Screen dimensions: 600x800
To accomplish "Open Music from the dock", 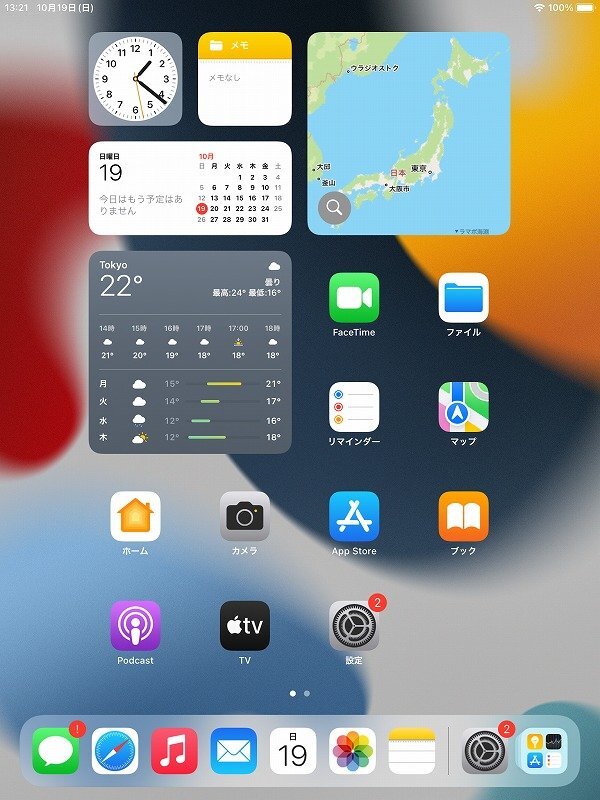I will click(174, 751).
